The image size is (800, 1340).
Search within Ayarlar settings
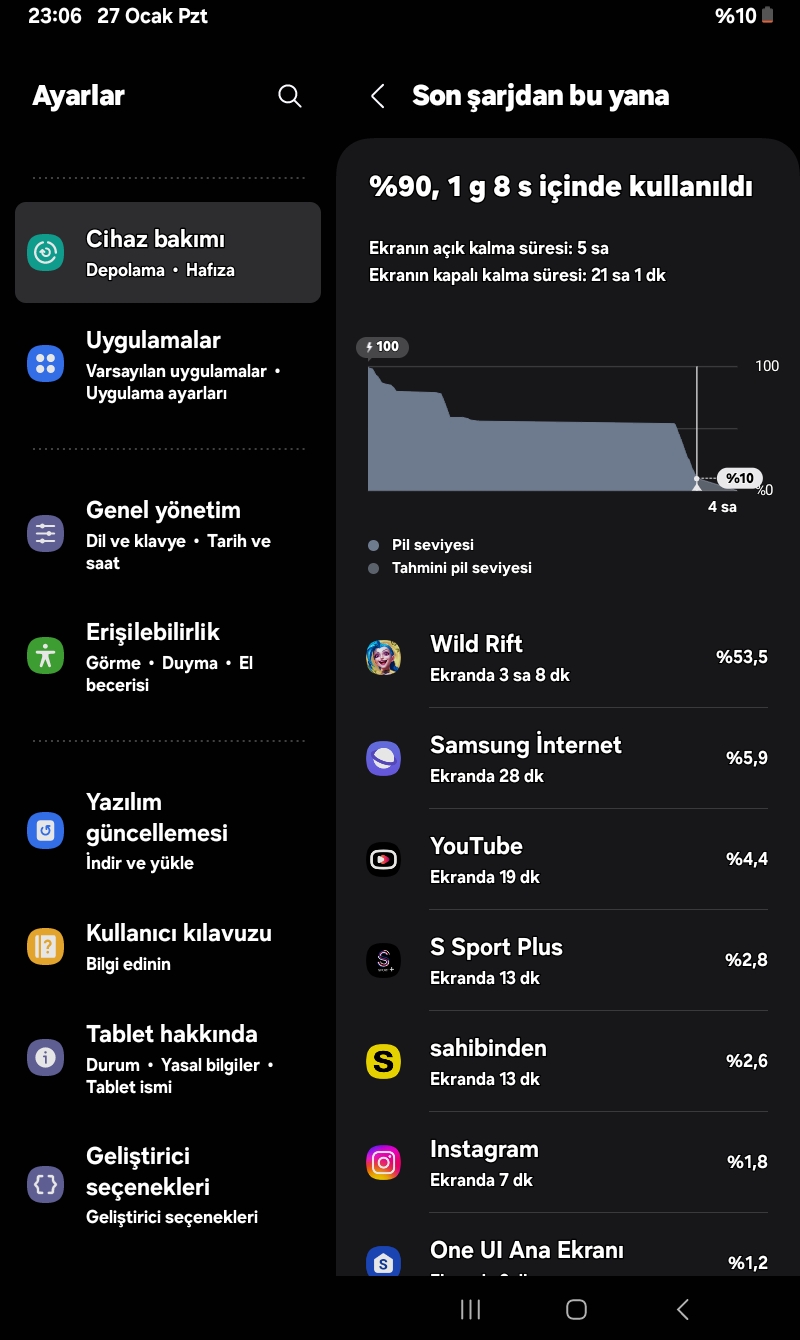[289, 96]
